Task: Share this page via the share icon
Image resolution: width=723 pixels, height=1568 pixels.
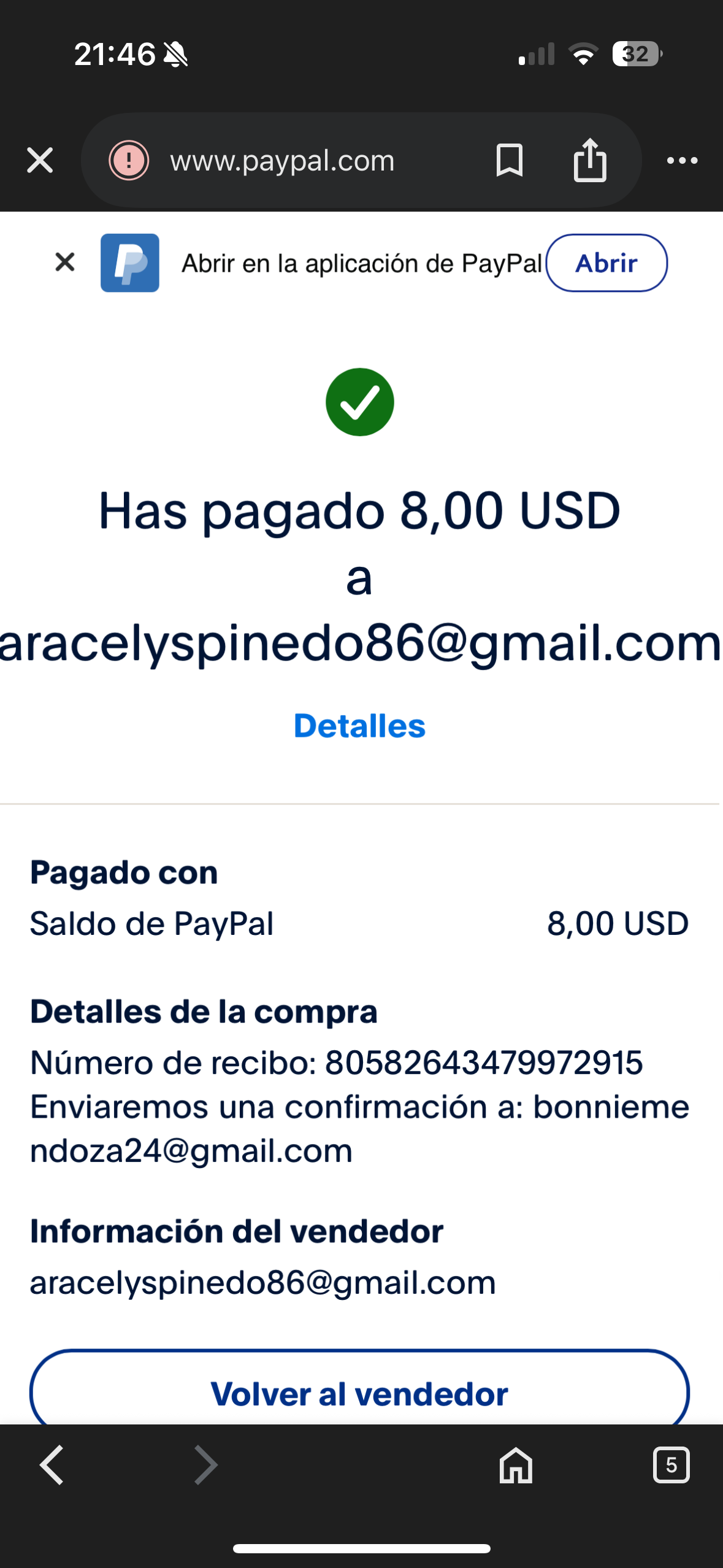Action: 590,161
